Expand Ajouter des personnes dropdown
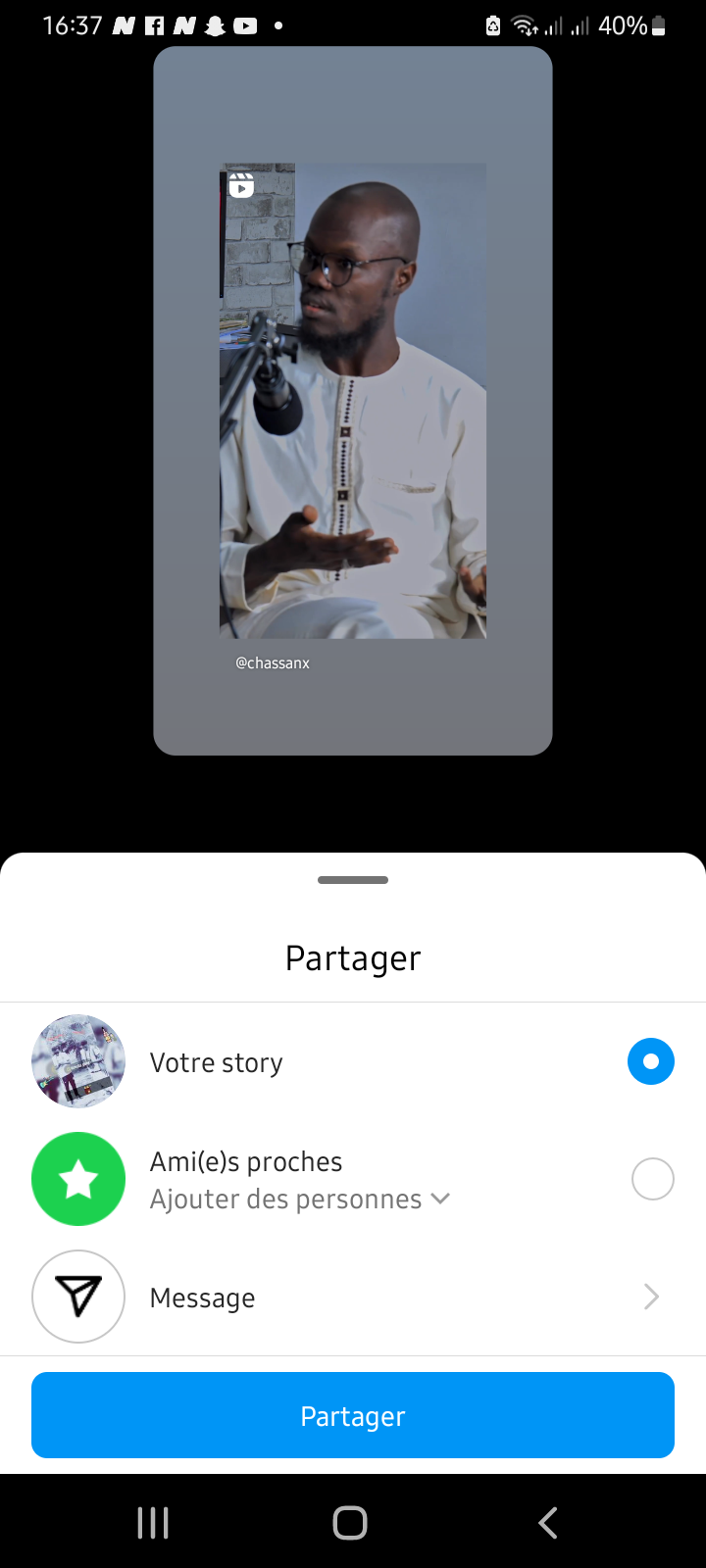Image resolution: width=706 pixels, height=1568 pixels. [x=299, y=1200]
